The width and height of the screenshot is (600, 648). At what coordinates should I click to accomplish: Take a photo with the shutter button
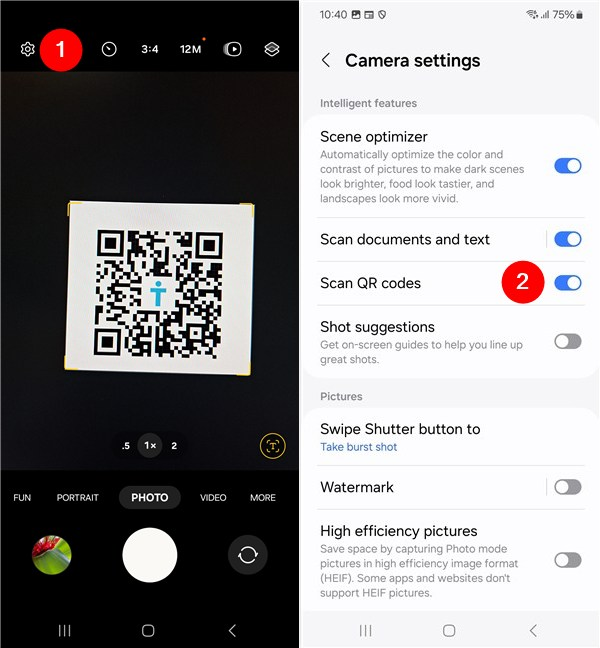click(x=150, y=555)
